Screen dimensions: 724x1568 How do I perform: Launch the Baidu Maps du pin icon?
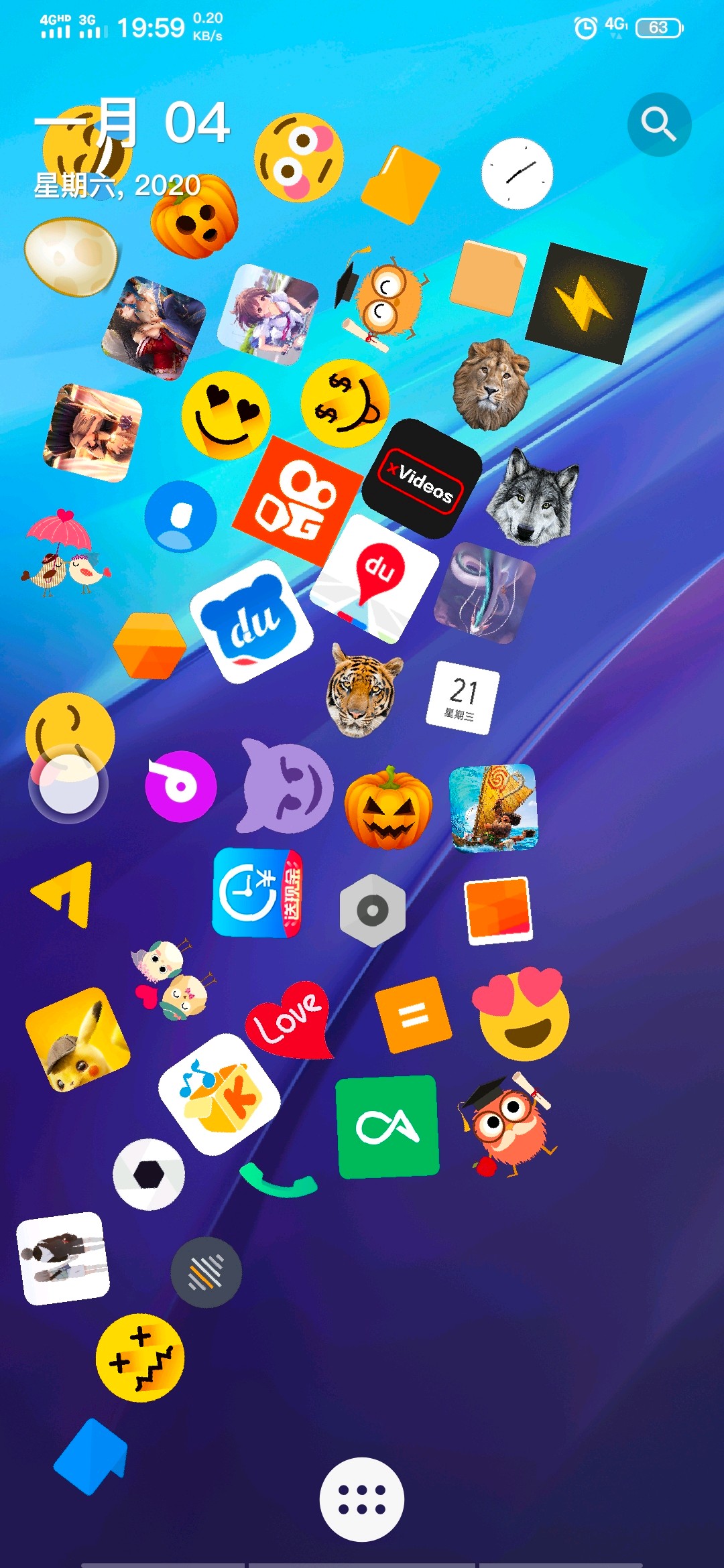(x=377, y=578)
